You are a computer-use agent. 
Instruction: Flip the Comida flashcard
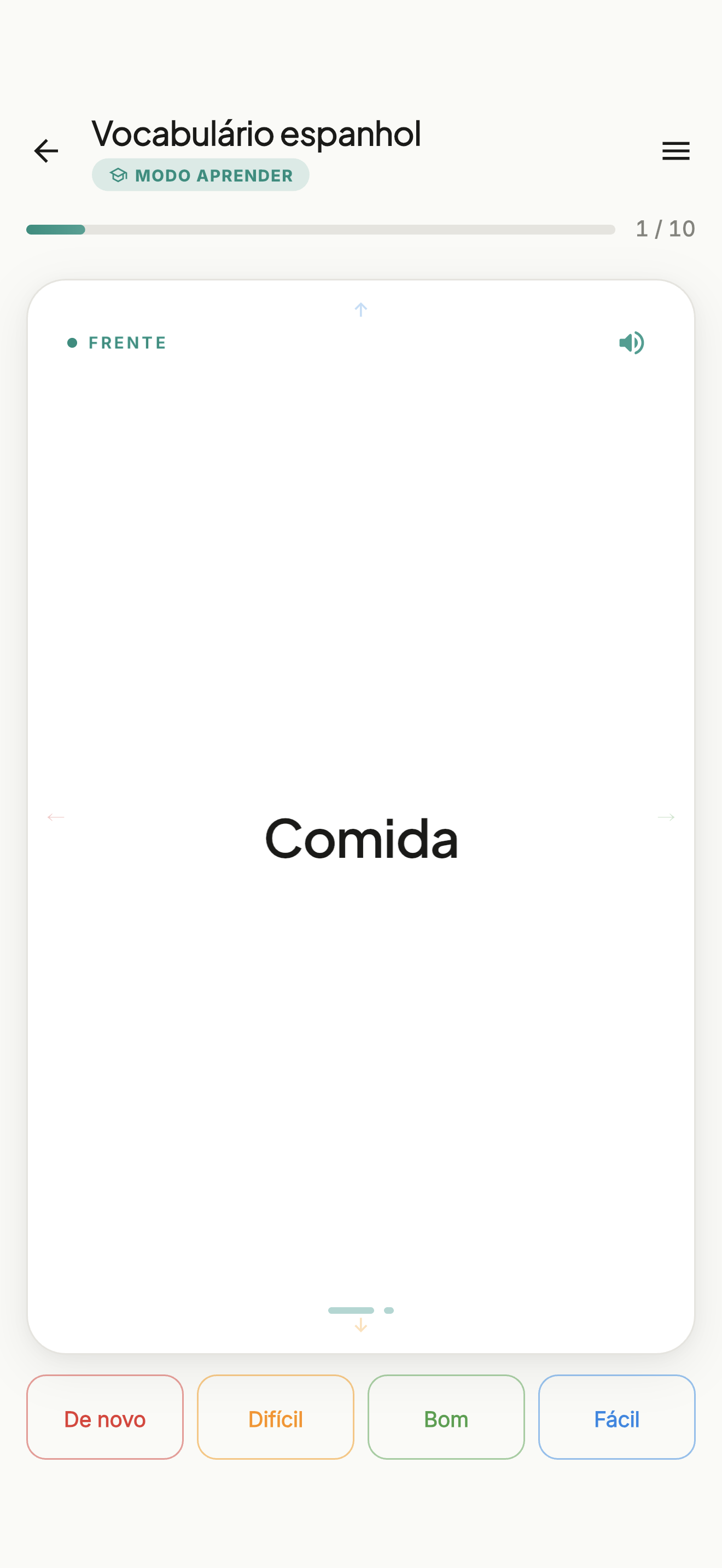361,816
